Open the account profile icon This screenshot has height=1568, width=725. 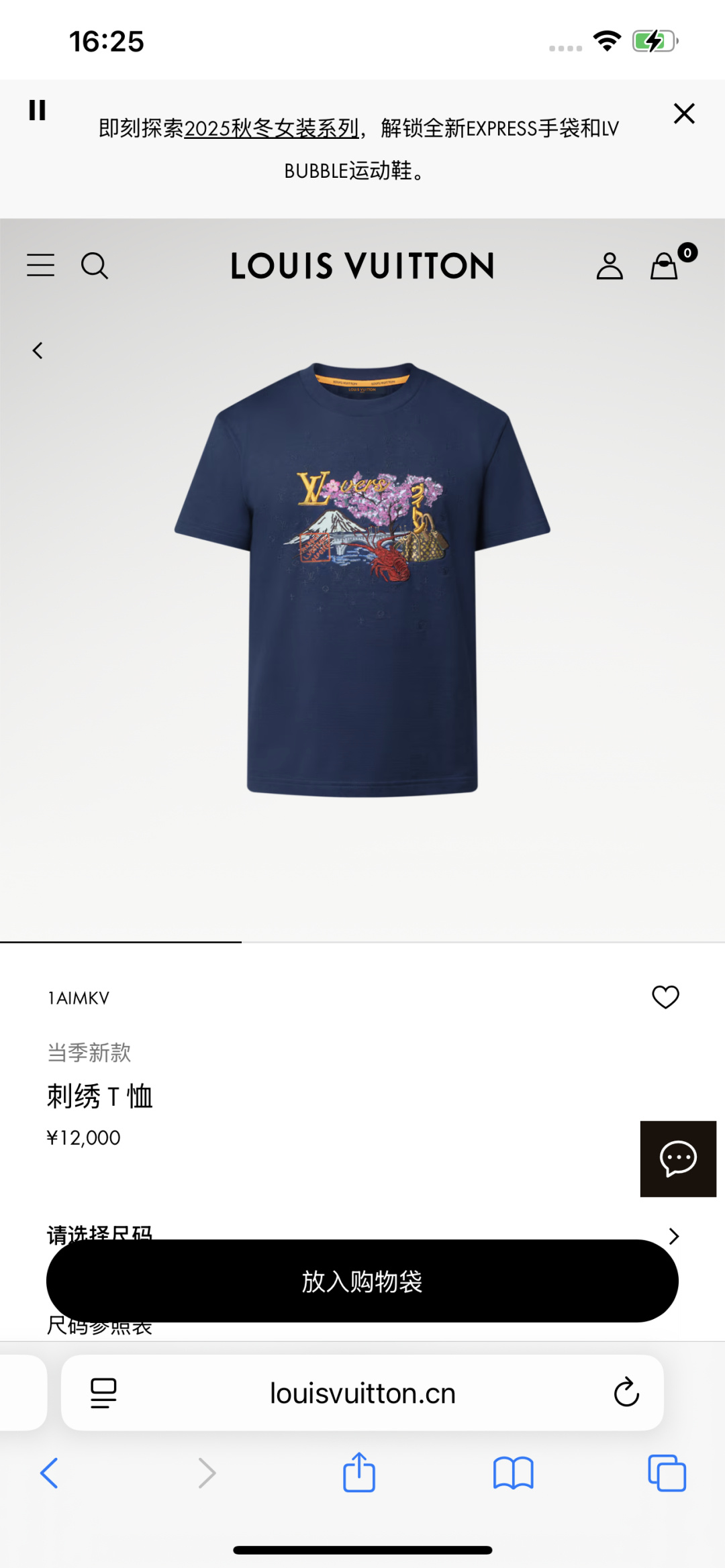click(610, 266)
